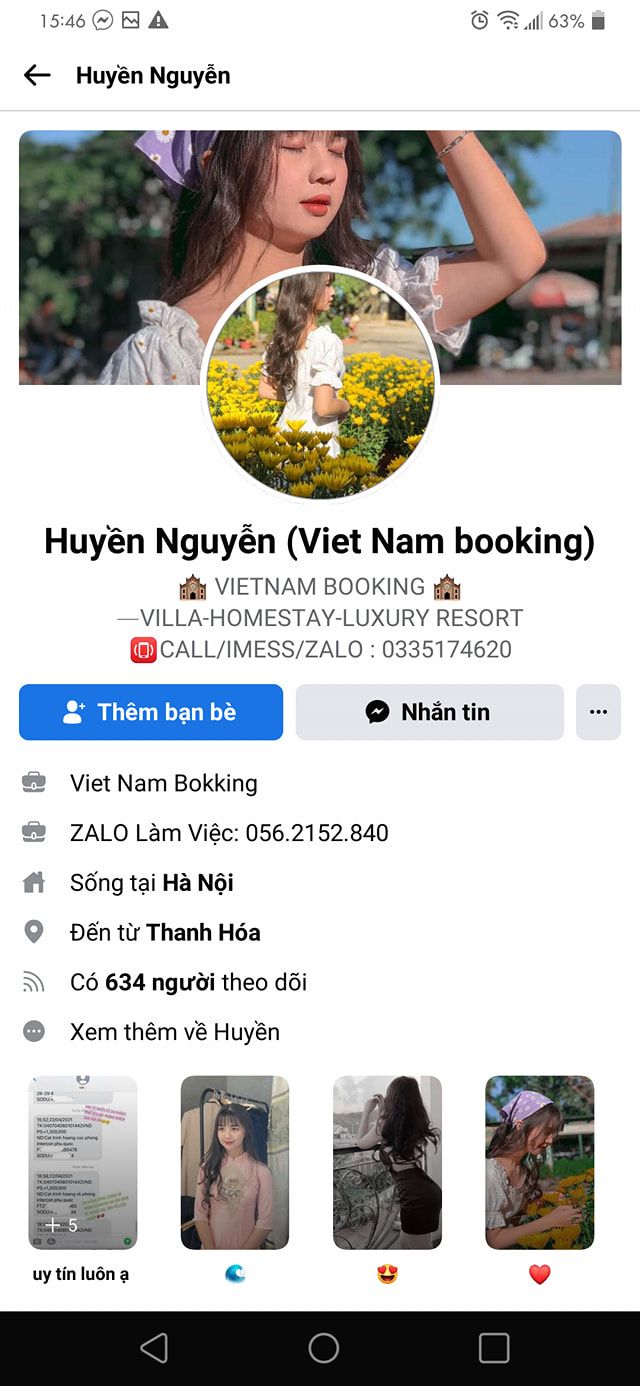Open the Hà Nội location link
This screenshot has height=1386, width=640.
click(198, 882)
